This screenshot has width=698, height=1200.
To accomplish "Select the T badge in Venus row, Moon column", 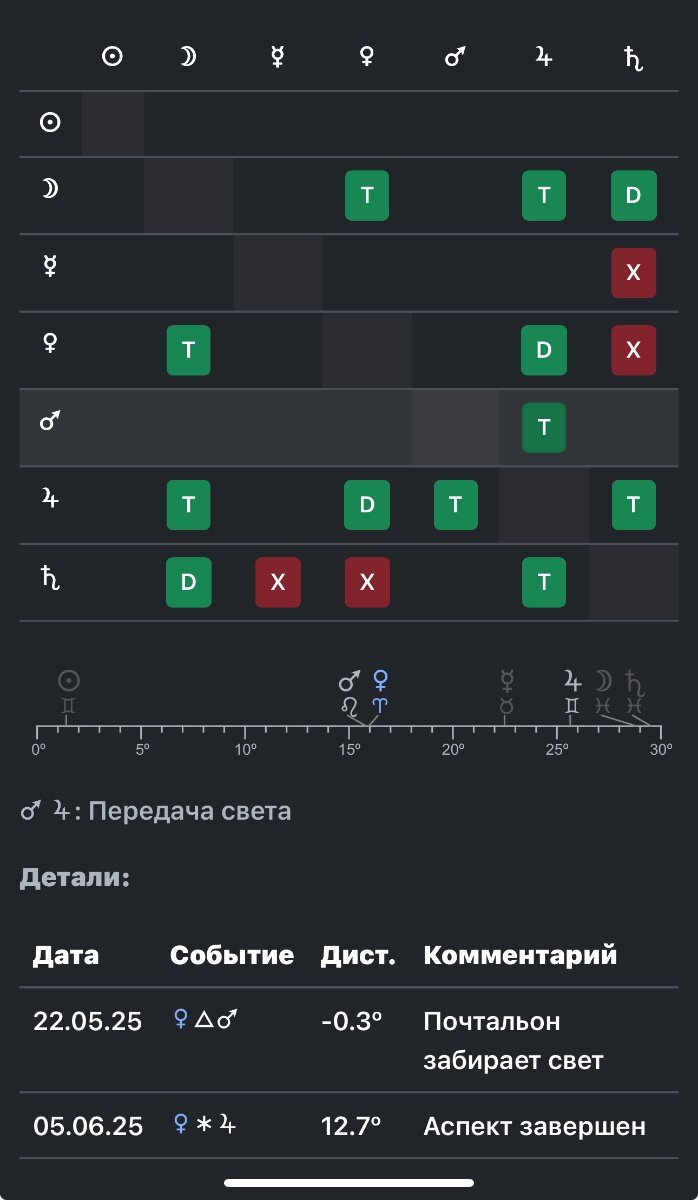I will [189, 350].
